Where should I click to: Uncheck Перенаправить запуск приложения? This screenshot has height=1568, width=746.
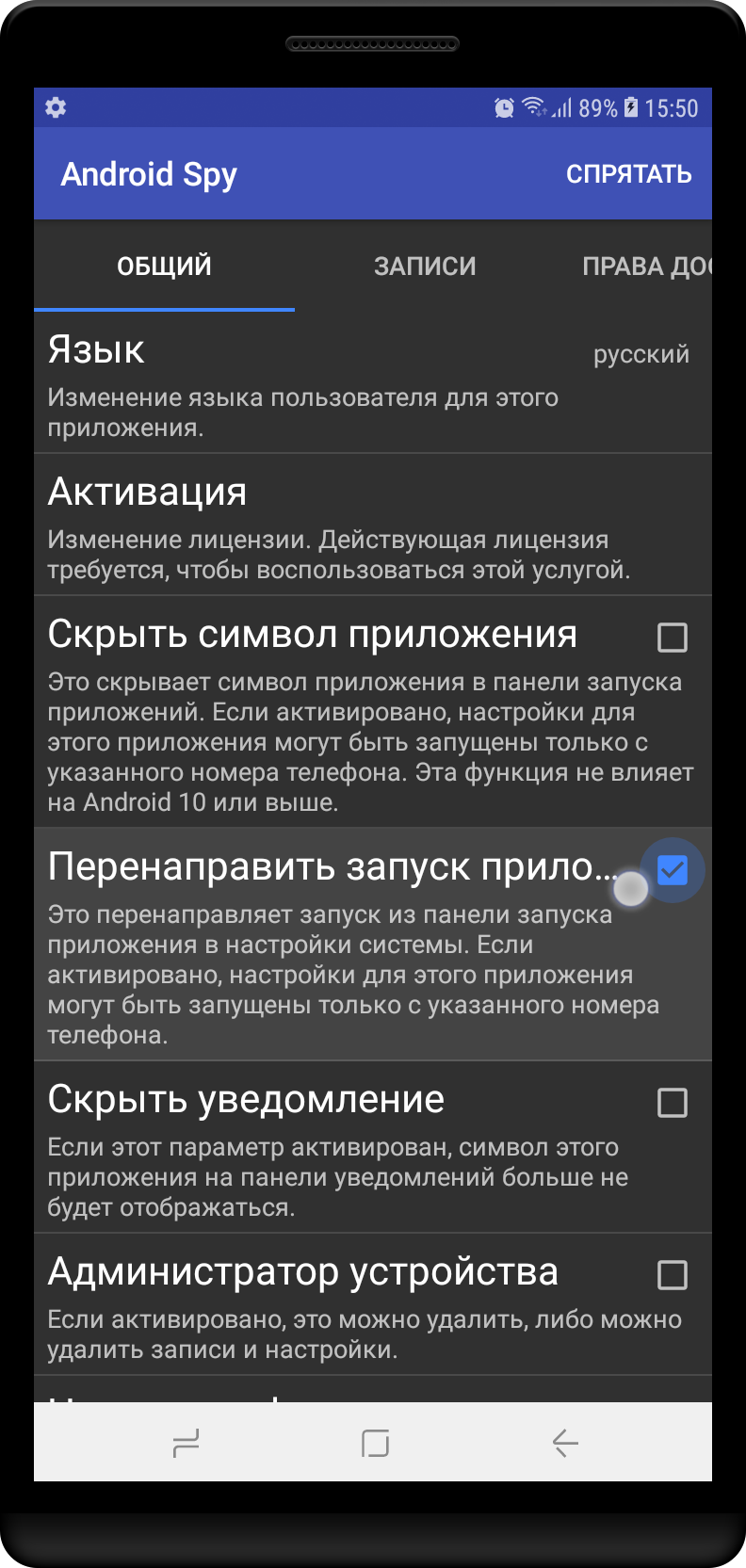(x=673, y=870)
